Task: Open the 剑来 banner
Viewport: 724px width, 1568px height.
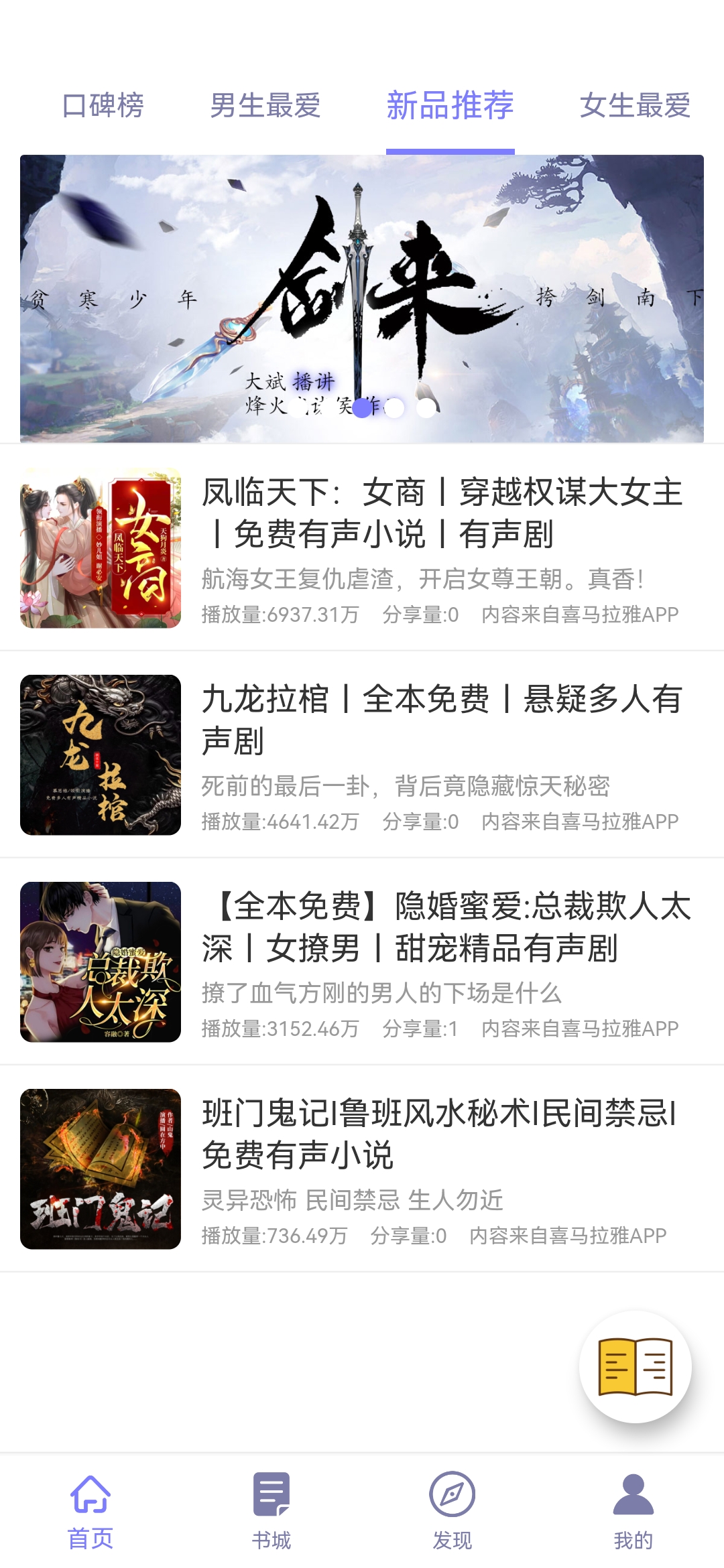Action: [x=362, y=288]
